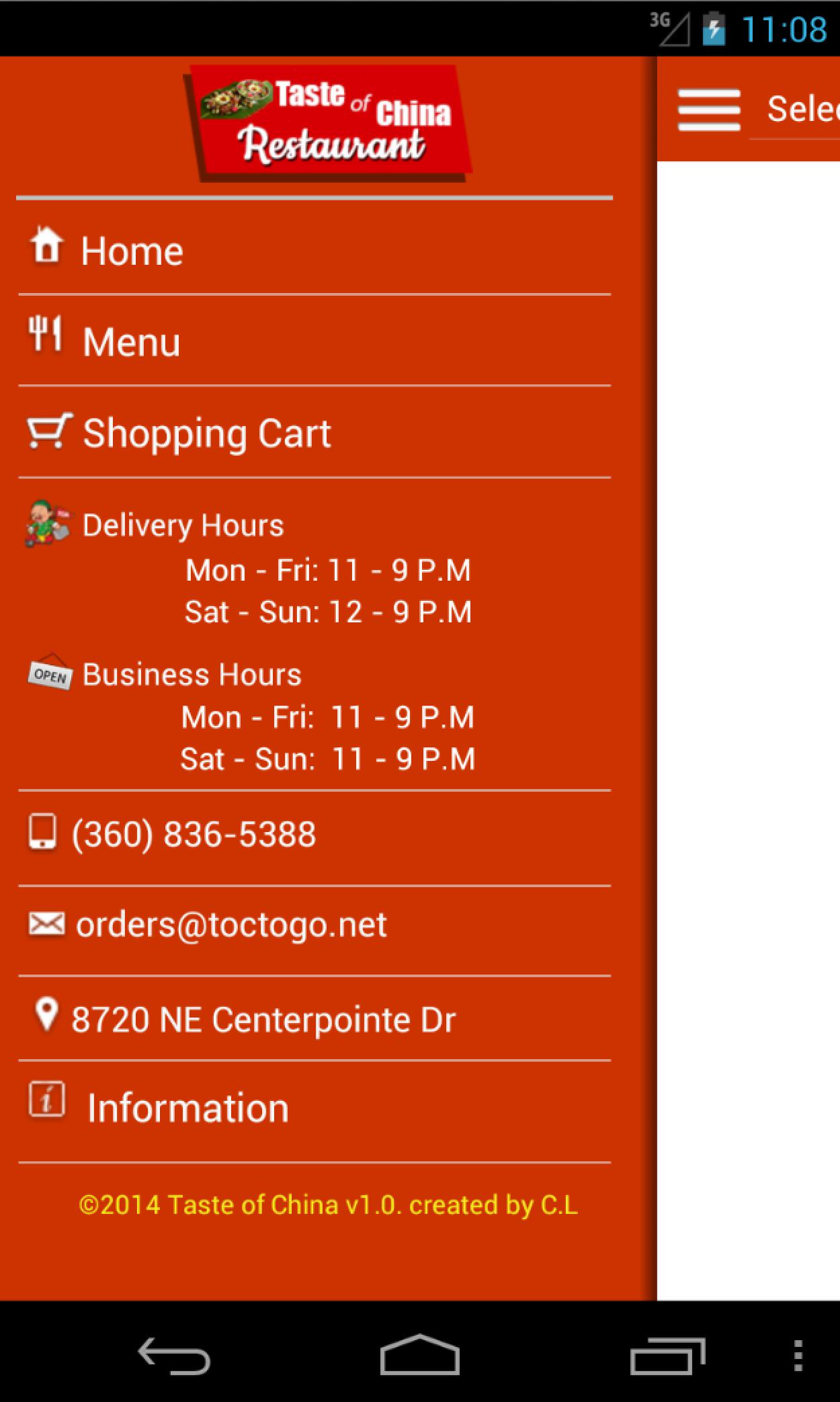
Task: Open the system overflow menu dots
Action: tap(798, 1354)
